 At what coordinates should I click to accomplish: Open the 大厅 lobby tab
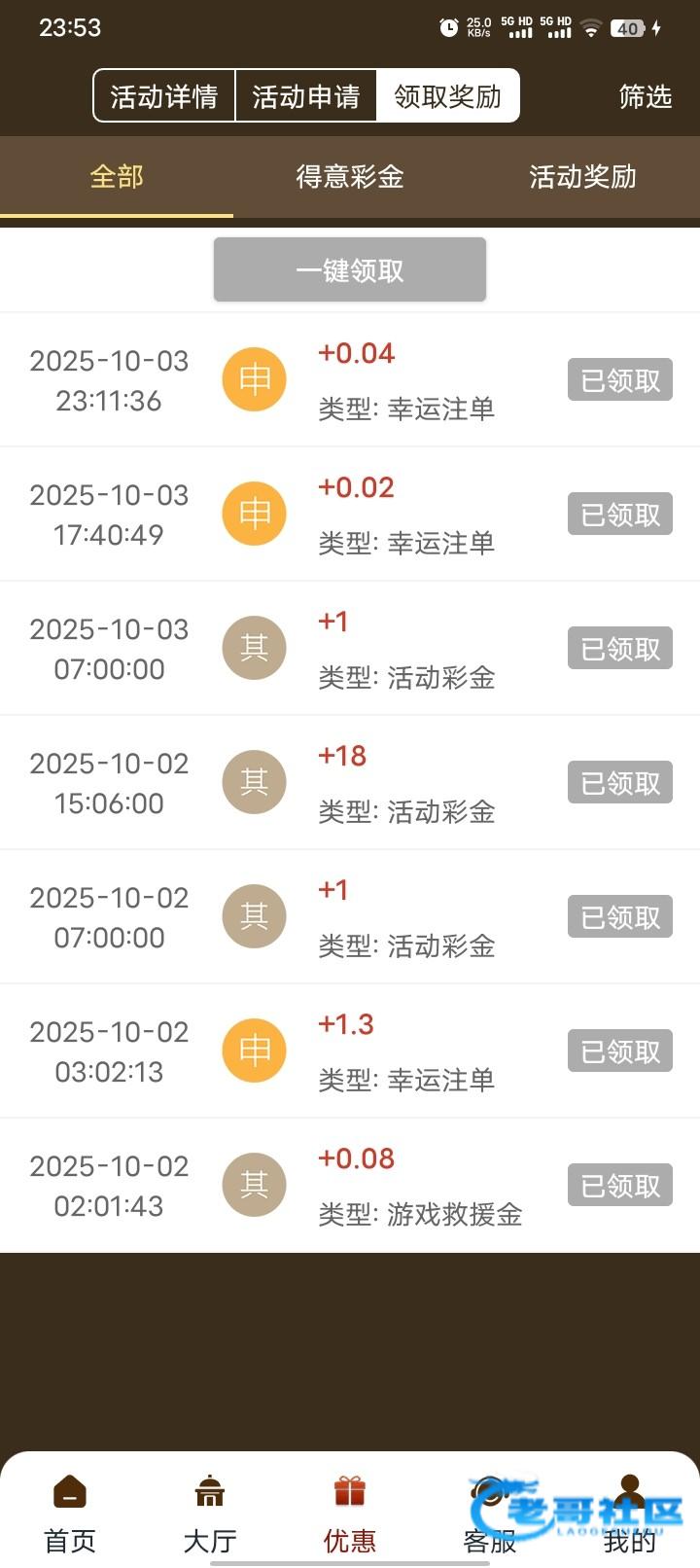click(210, 1514)
